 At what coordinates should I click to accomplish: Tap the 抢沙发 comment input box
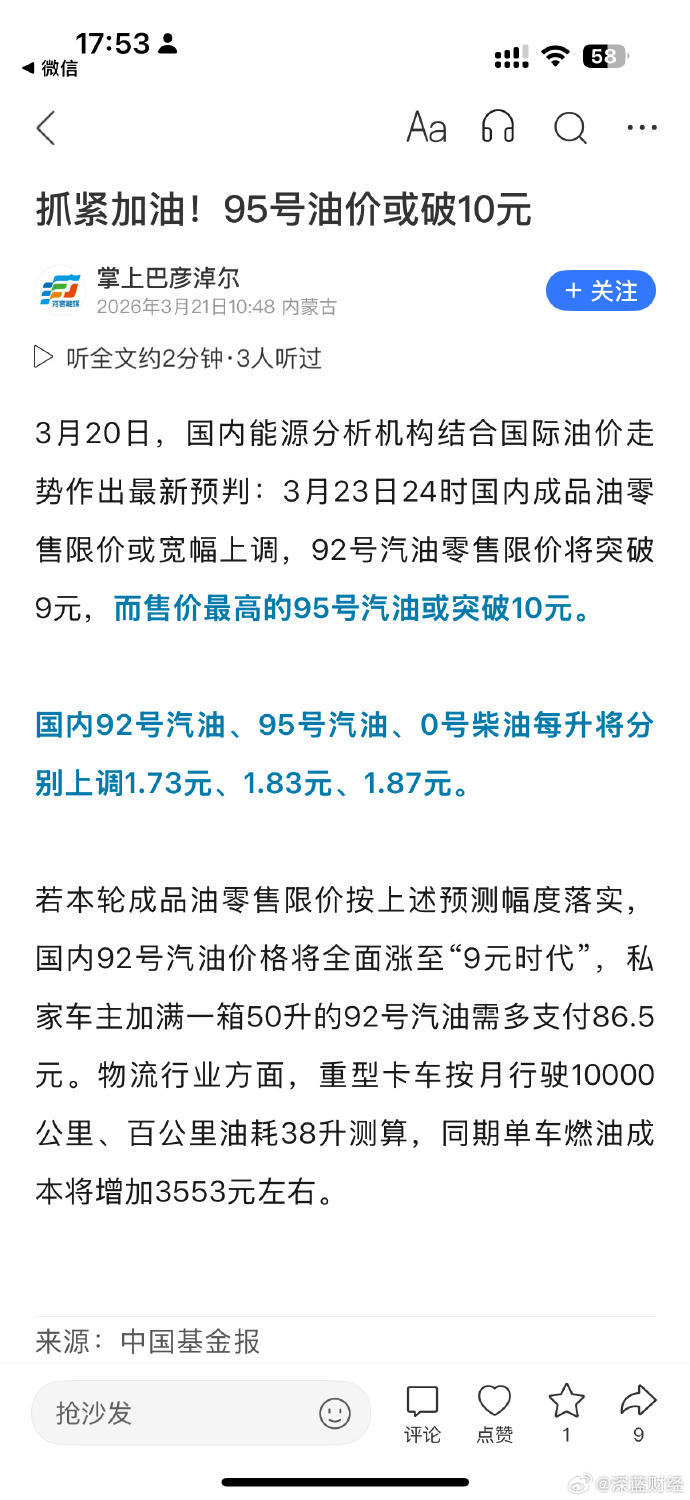pyautogui.click(x=170, y=1412)
